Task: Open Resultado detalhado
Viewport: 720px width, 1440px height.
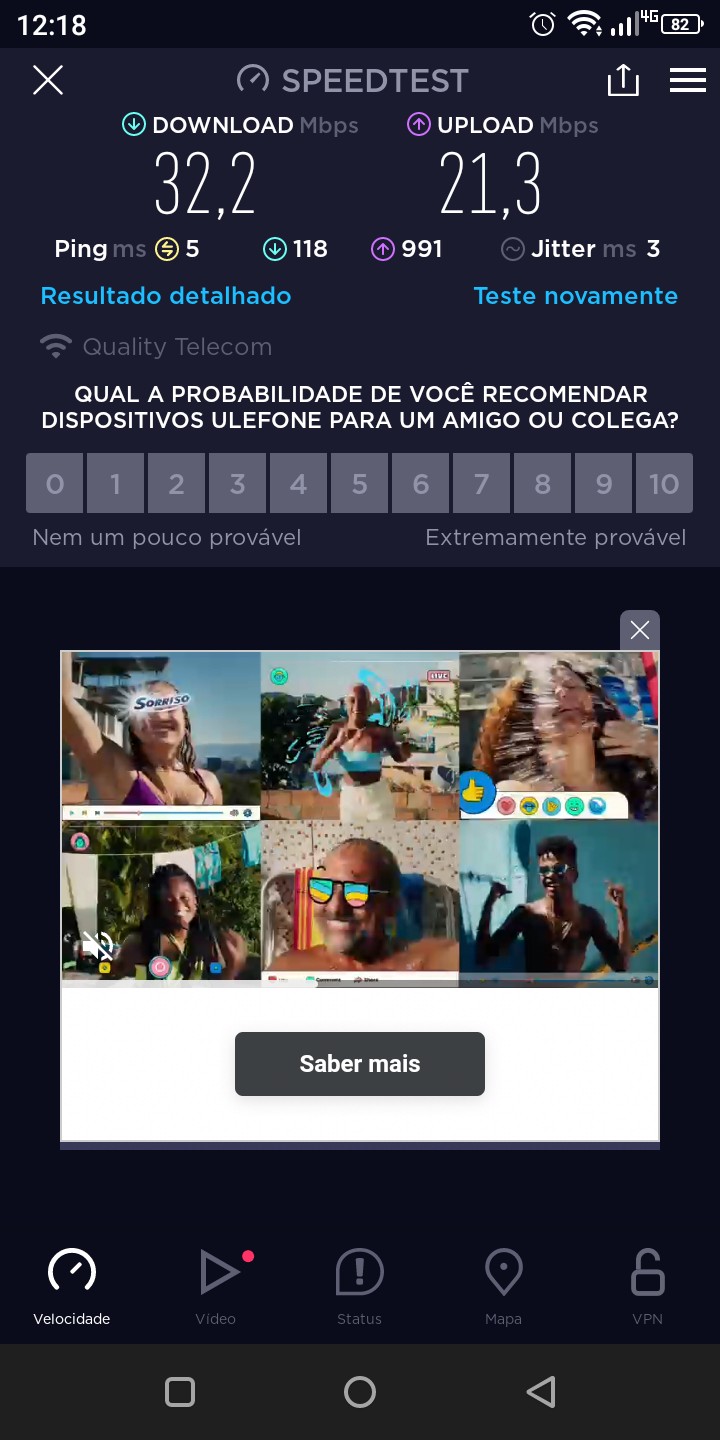Action: click(166, 296)
